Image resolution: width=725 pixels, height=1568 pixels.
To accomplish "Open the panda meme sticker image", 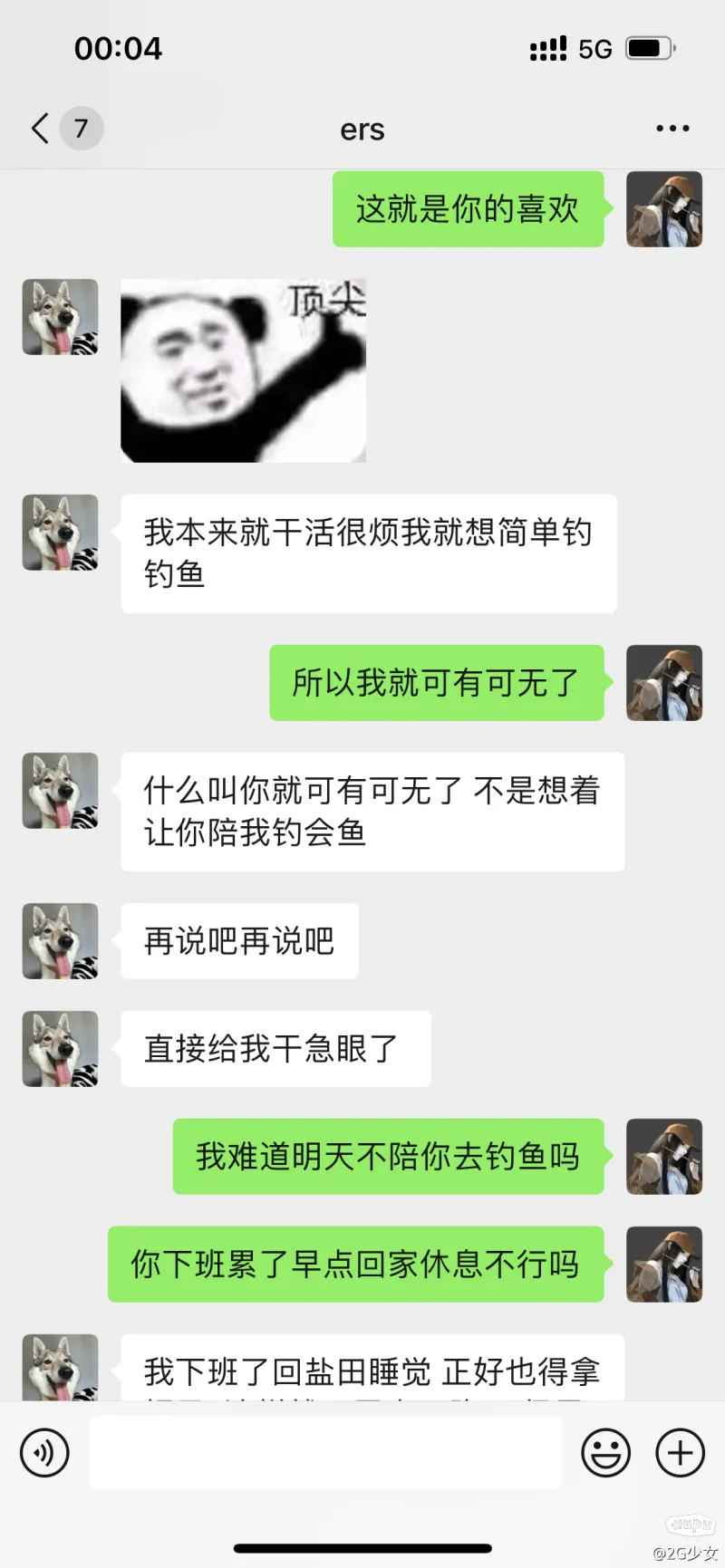I will point(243,370).
